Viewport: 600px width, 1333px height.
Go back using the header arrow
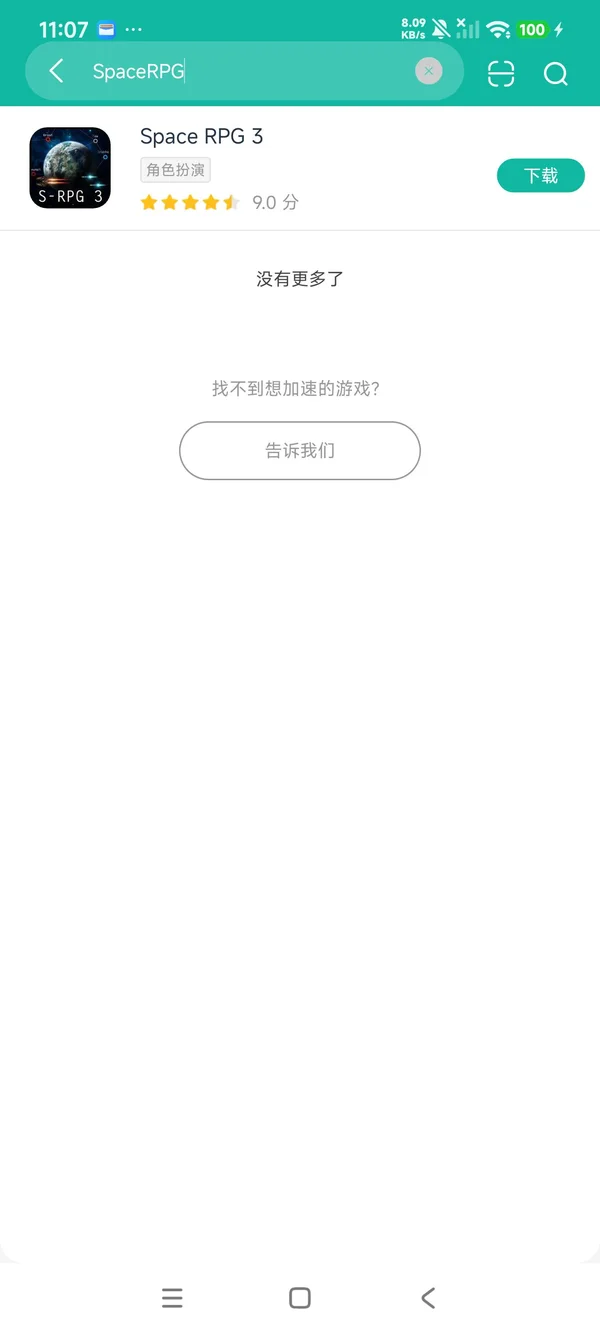click(57, 71)
